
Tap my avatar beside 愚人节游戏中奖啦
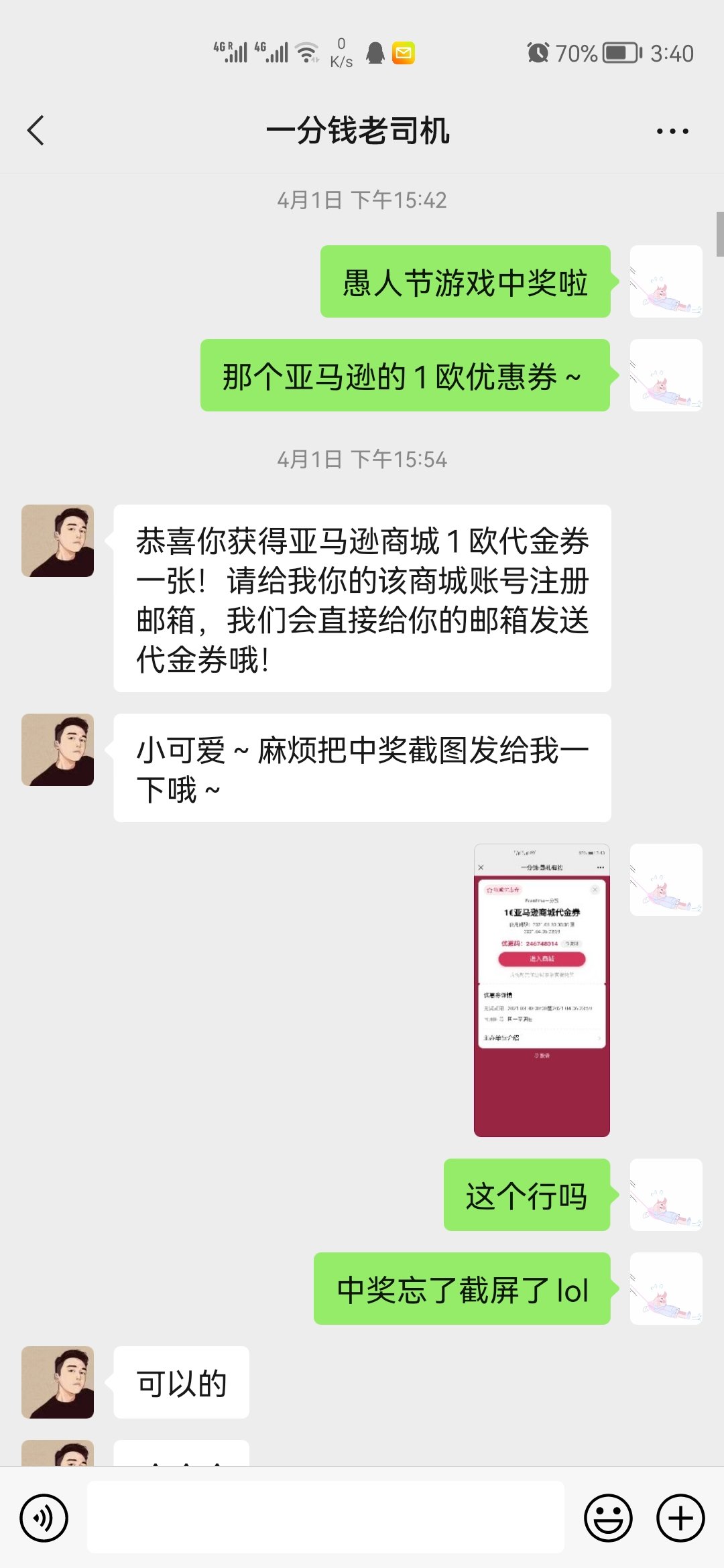pyautogui.click(x=666, y=281)
